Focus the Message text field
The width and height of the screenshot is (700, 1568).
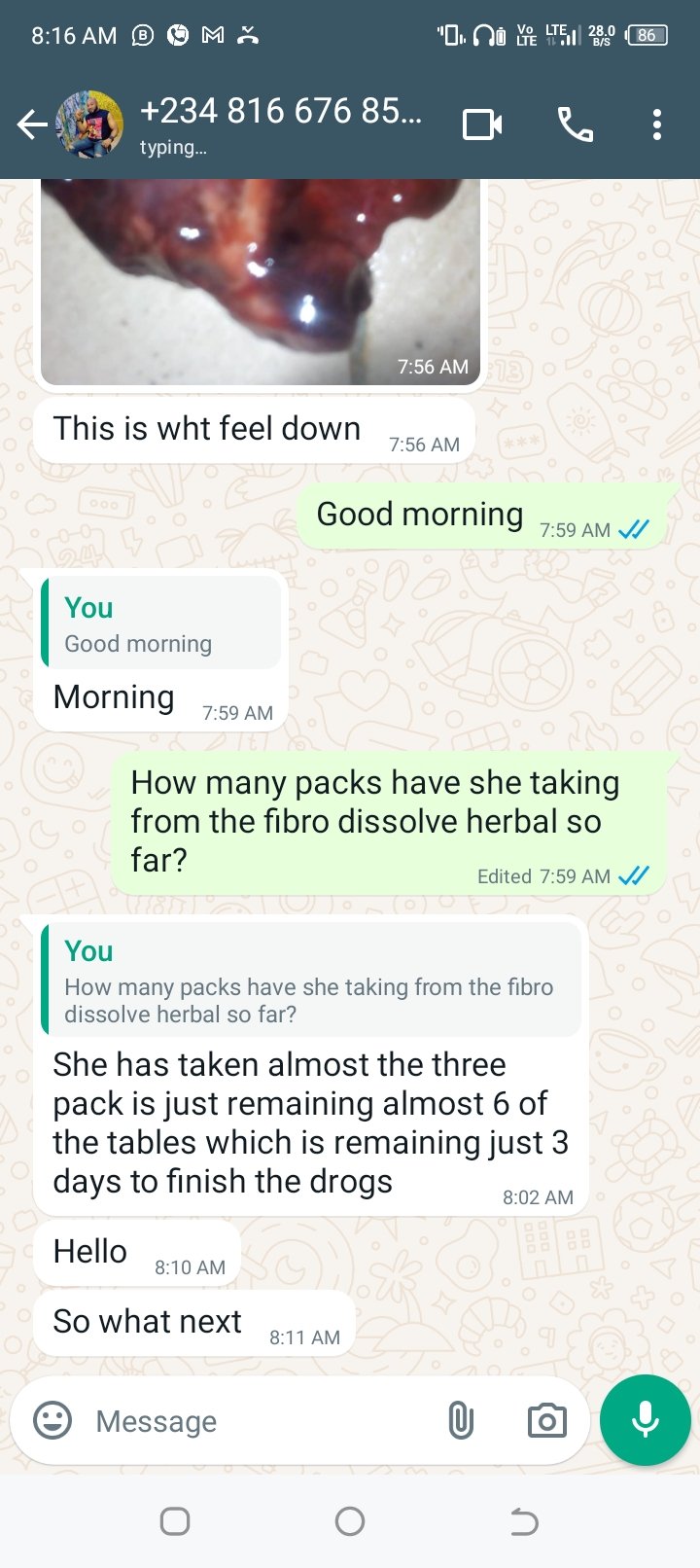click(253, 1421)
